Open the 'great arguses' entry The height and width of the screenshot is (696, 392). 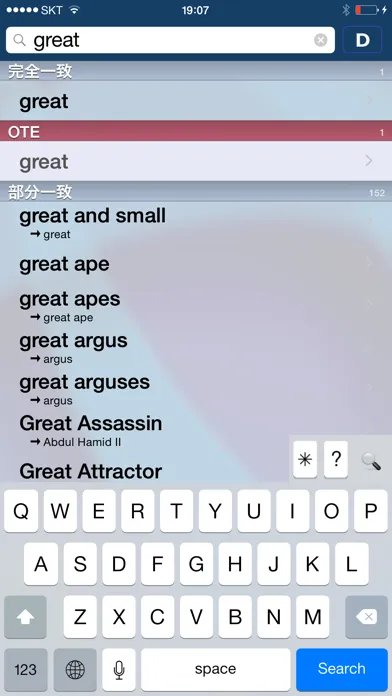[196, 389]
